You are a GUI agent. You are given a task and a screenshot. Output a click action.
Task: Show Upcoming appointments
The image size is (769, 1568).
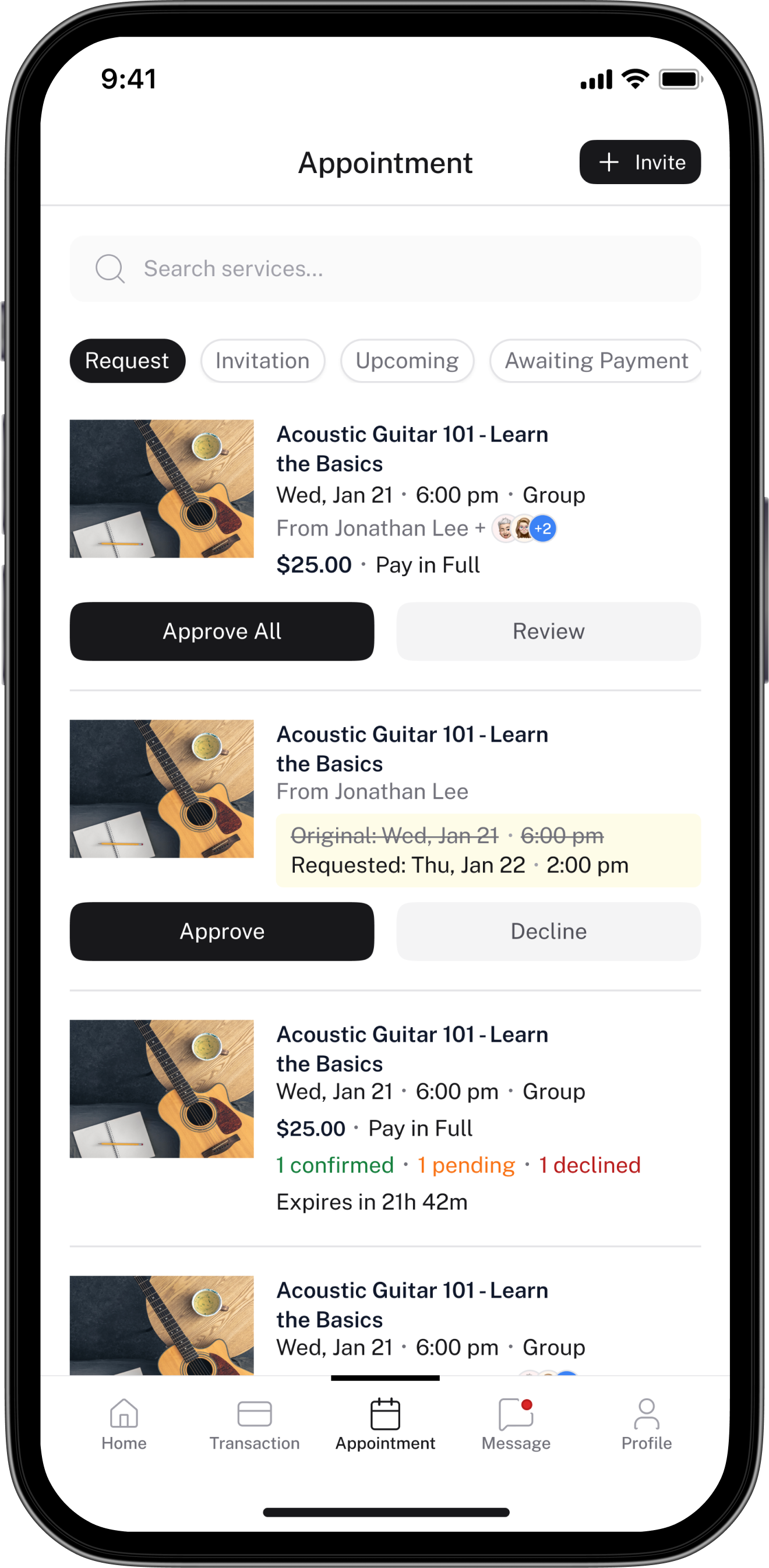[407, 361]
